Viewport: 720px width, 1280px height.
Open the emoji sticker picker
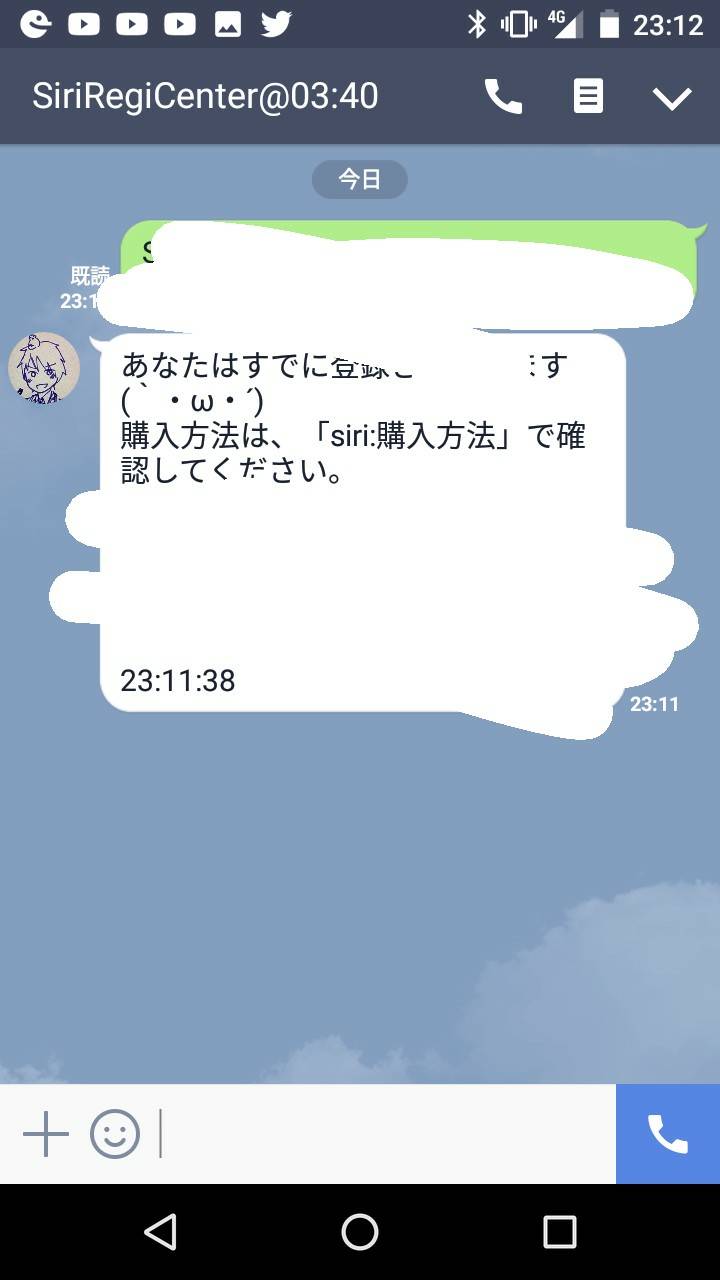point(115,1135)
